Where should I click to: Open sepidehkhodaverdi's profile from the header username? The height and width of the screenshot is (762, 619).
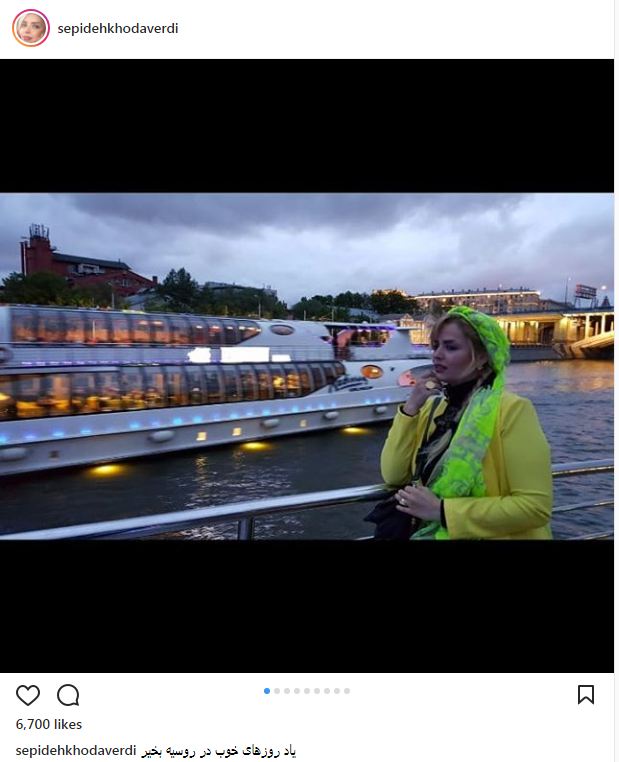118,29
